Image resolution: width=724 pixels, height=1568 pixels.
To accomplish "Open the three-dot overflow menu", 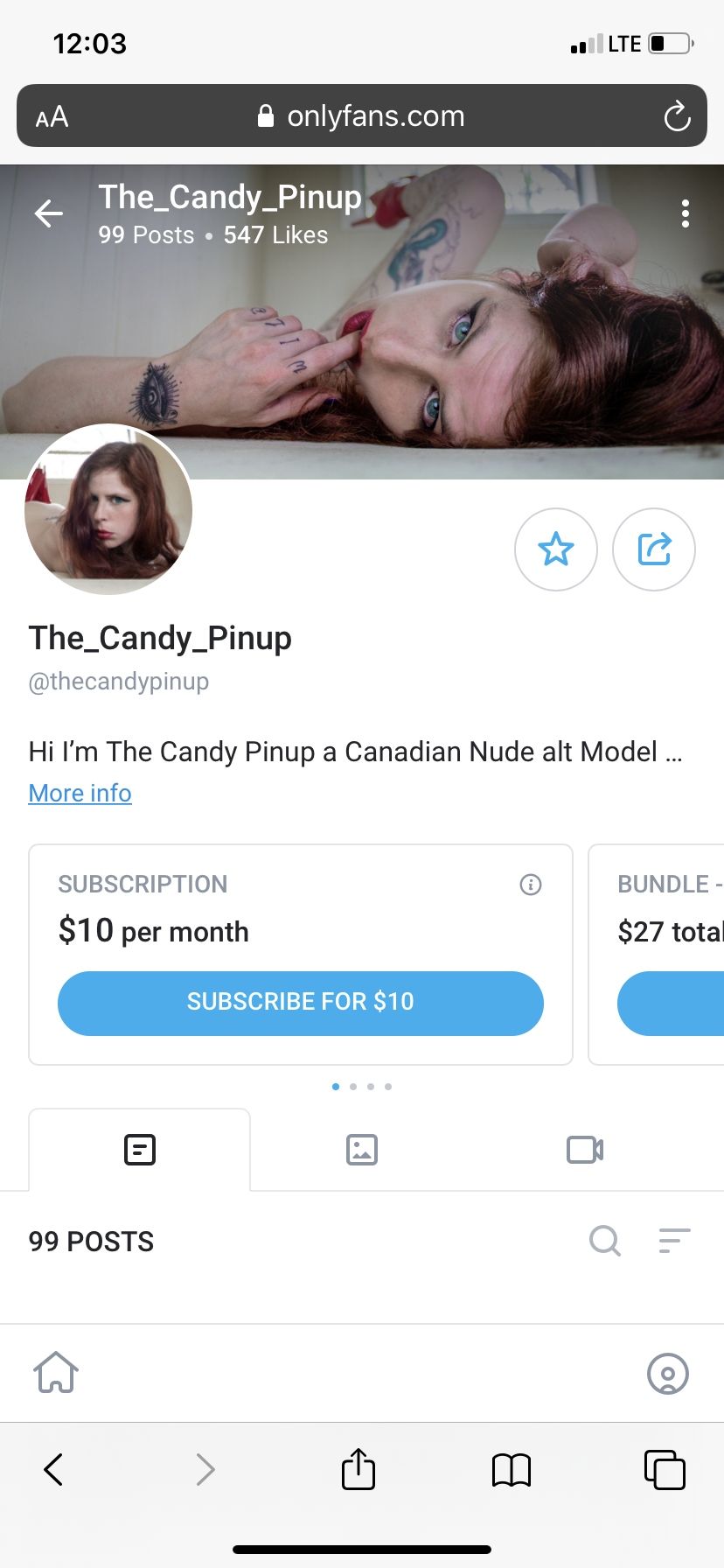I will tap(686, 213).
